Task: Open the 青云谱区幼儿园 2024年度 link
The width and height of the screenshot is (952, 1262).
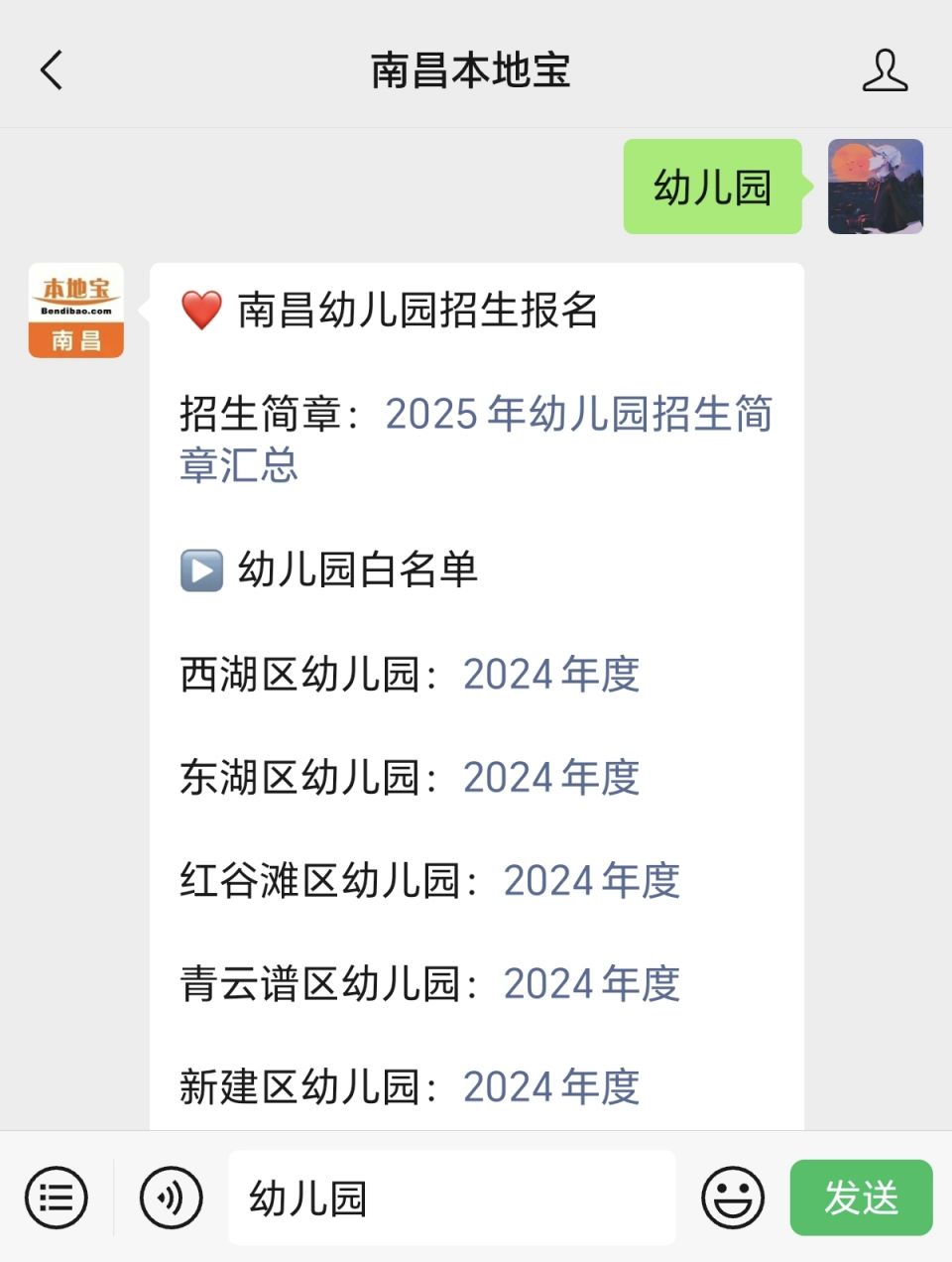Action: (591, 984)
